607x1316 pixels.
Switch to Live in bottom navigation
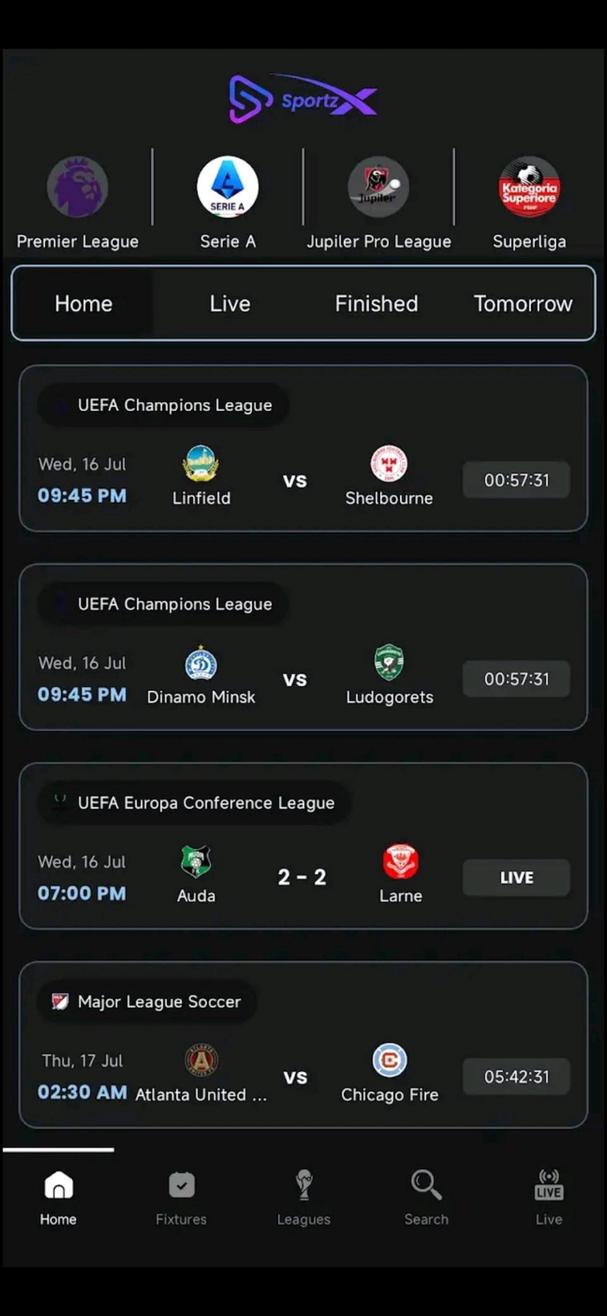click(x=549, y=1198)
